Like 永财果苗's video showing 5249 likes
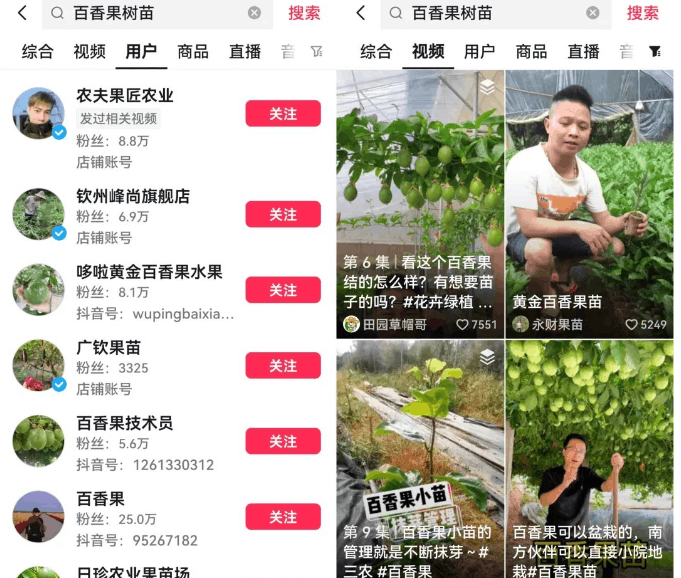 click(632, 325)
